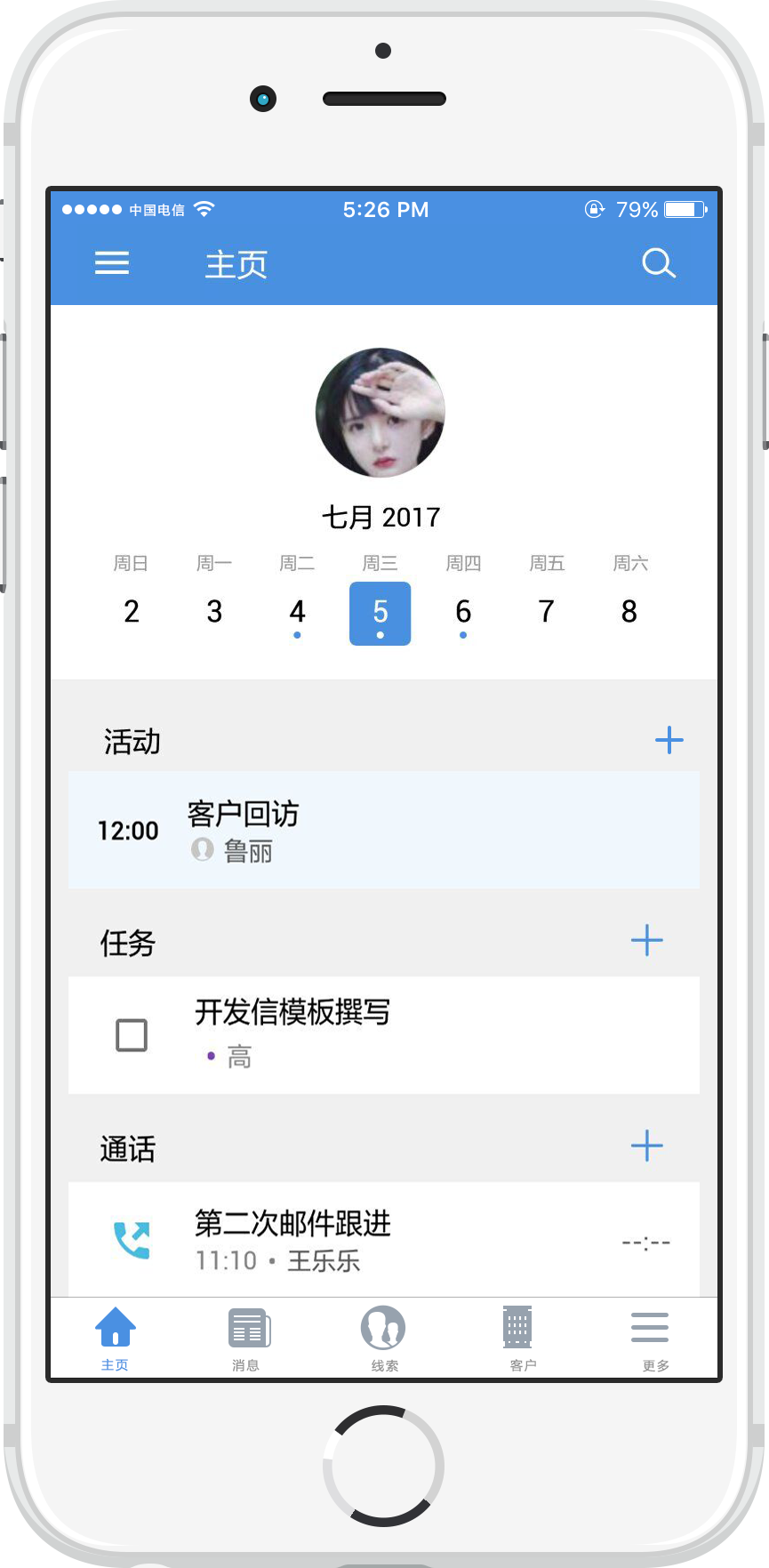769x1568 pixels.
Task: Switch to the 客户 tab
Action: point(521,1339)
